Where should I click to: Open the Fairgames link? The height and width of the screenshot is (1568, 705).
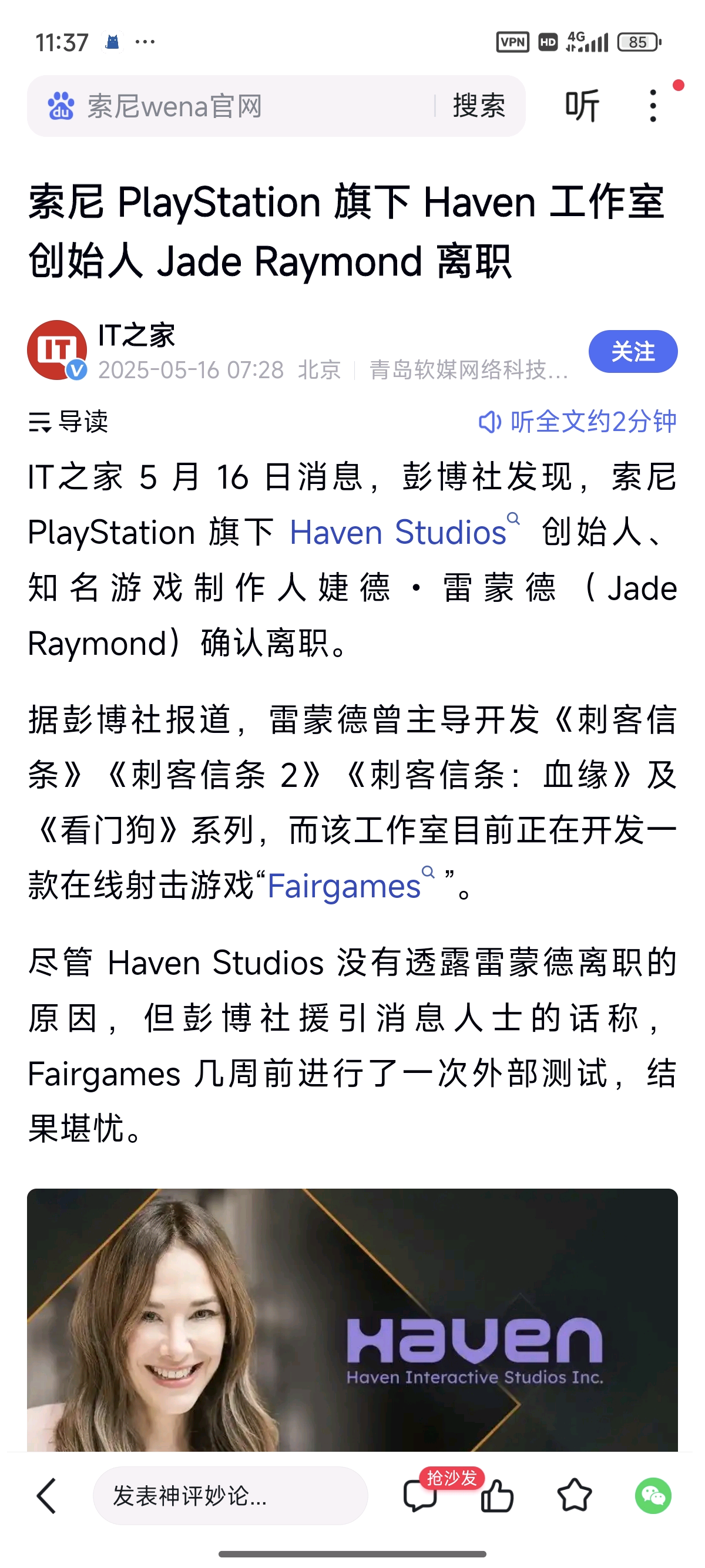[x=344, y=886]
